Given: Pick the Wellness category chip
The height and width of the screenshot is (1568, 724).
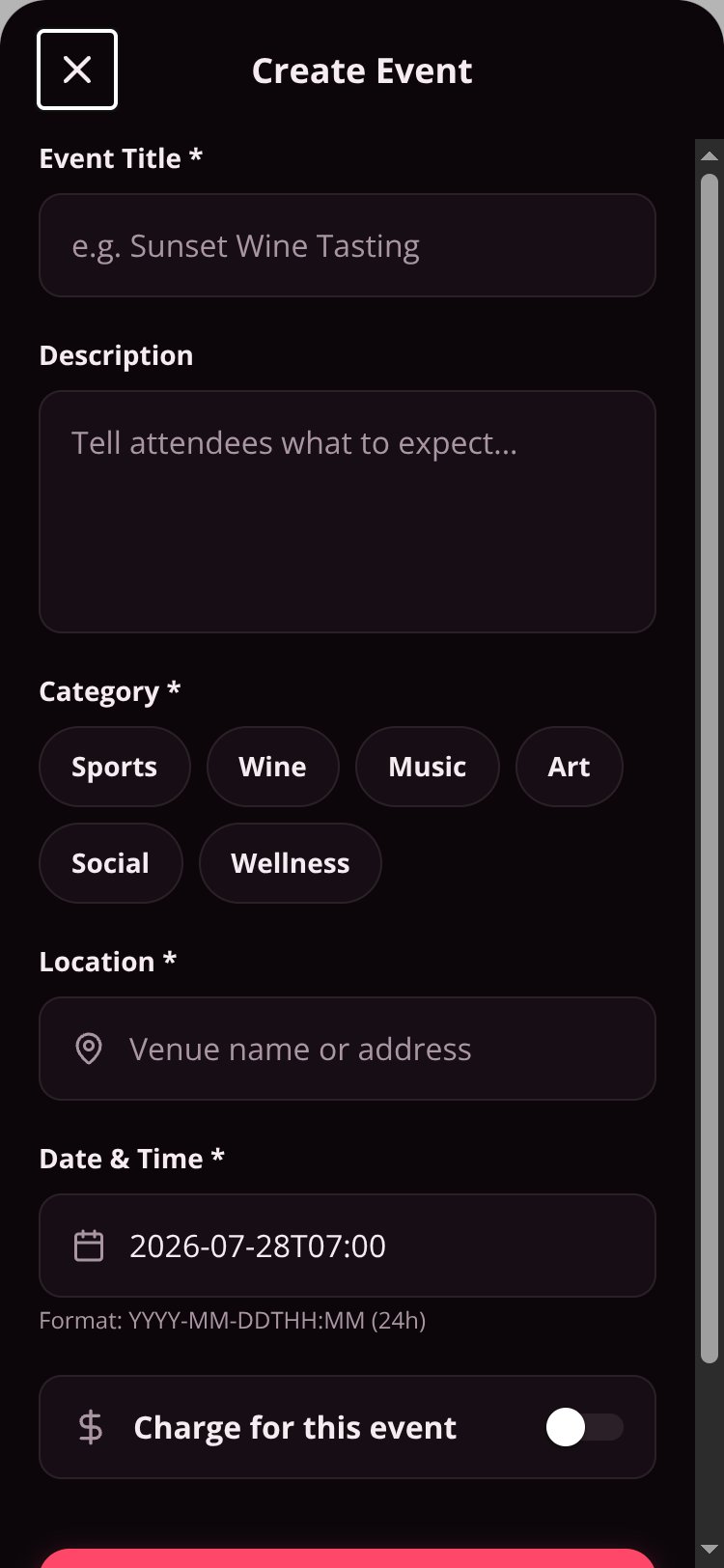Looking at the screenshot, I should 291,863.
